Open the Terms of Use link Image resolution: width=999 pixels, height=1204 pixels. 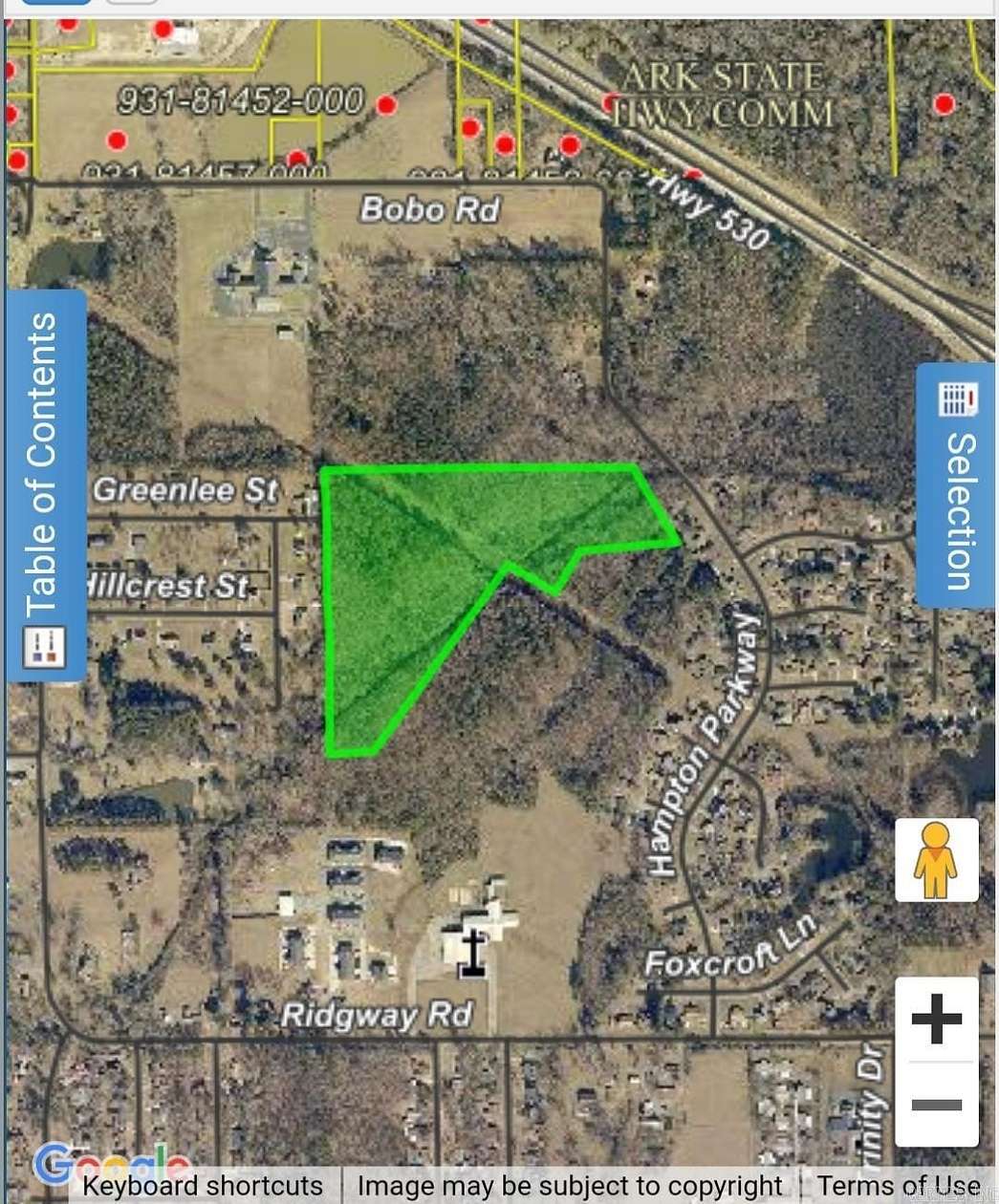point(900,1186)
